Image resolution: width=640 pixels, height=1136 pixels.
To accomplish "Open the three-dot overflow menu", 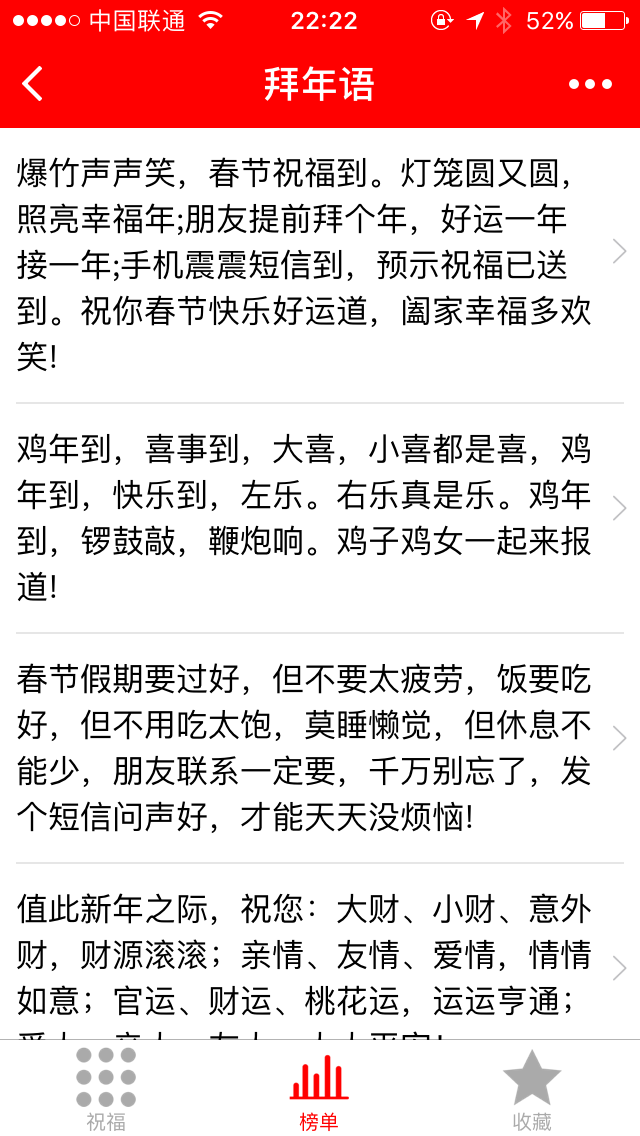I will point(591,85).
